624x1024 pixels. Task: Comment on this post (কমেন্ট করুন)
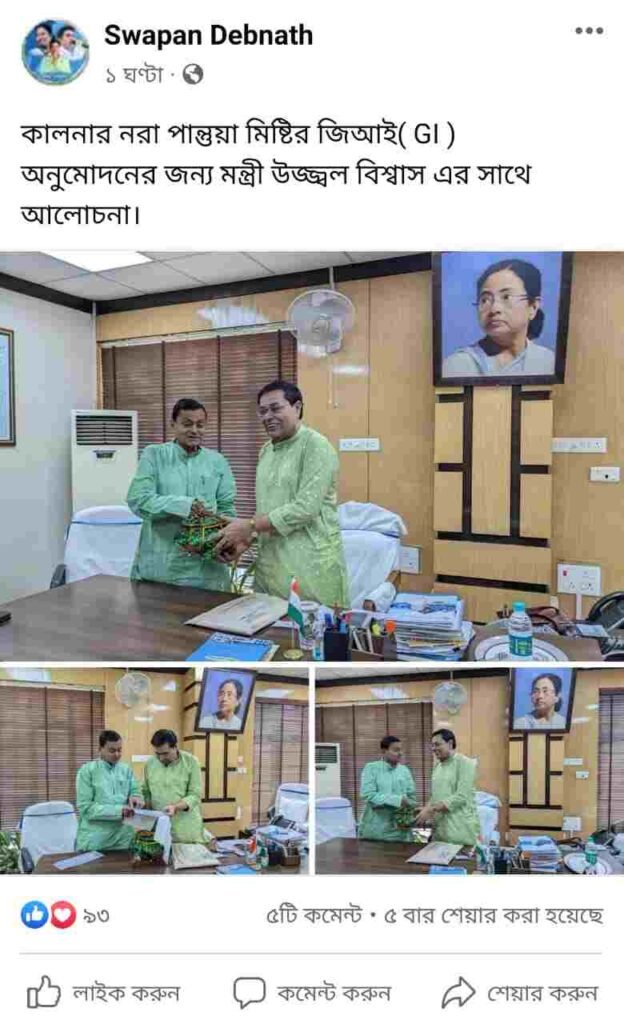tap(311, 993)
